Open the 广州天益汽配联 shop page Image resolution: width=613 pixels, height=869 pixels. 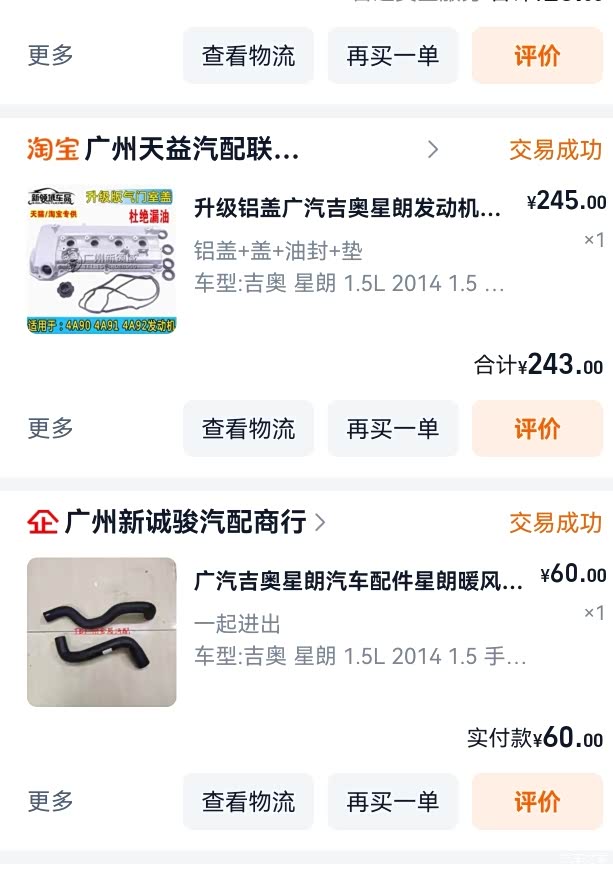192,150
